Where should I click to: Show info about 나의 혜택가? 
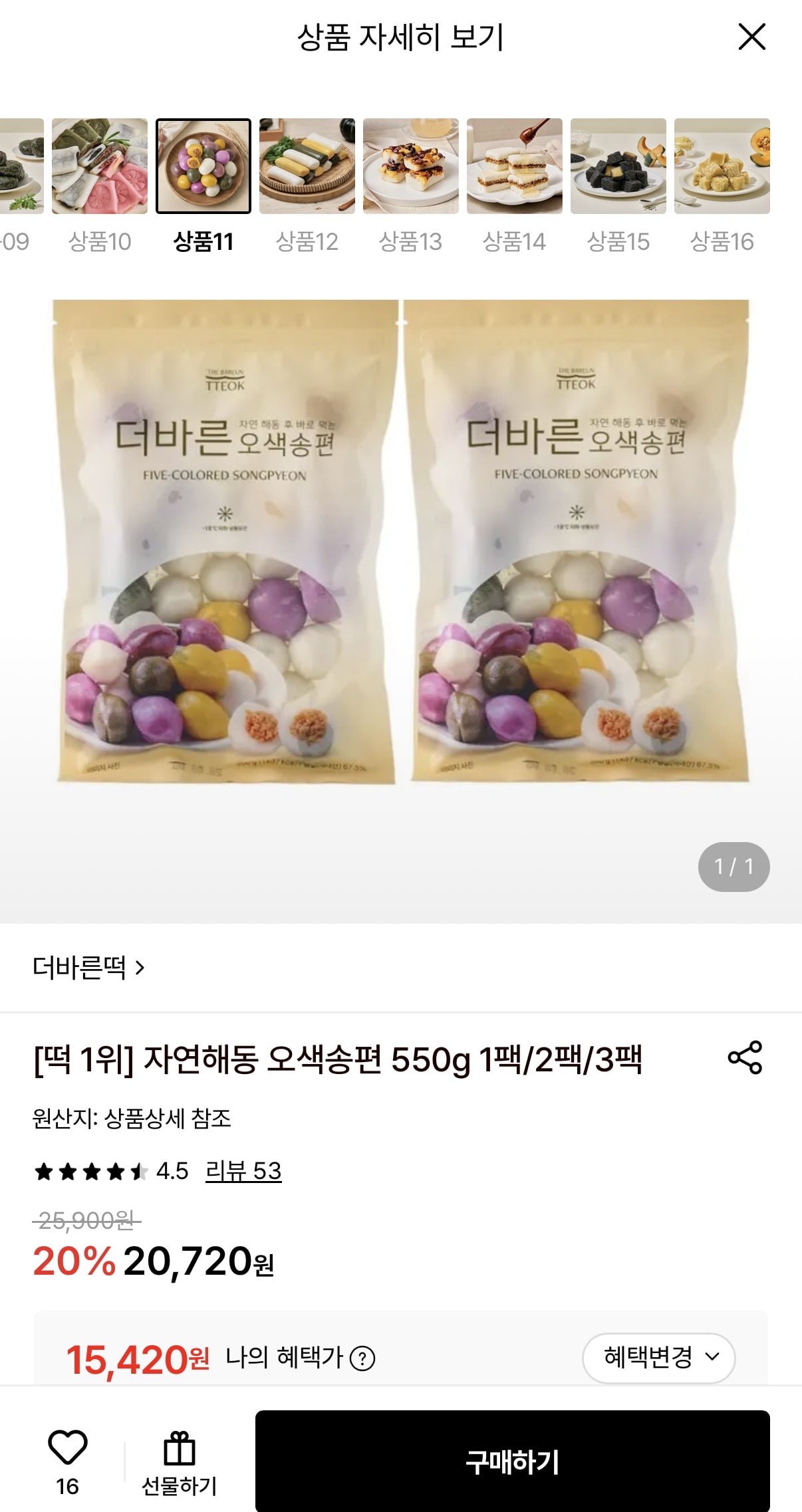(362, 1358)
